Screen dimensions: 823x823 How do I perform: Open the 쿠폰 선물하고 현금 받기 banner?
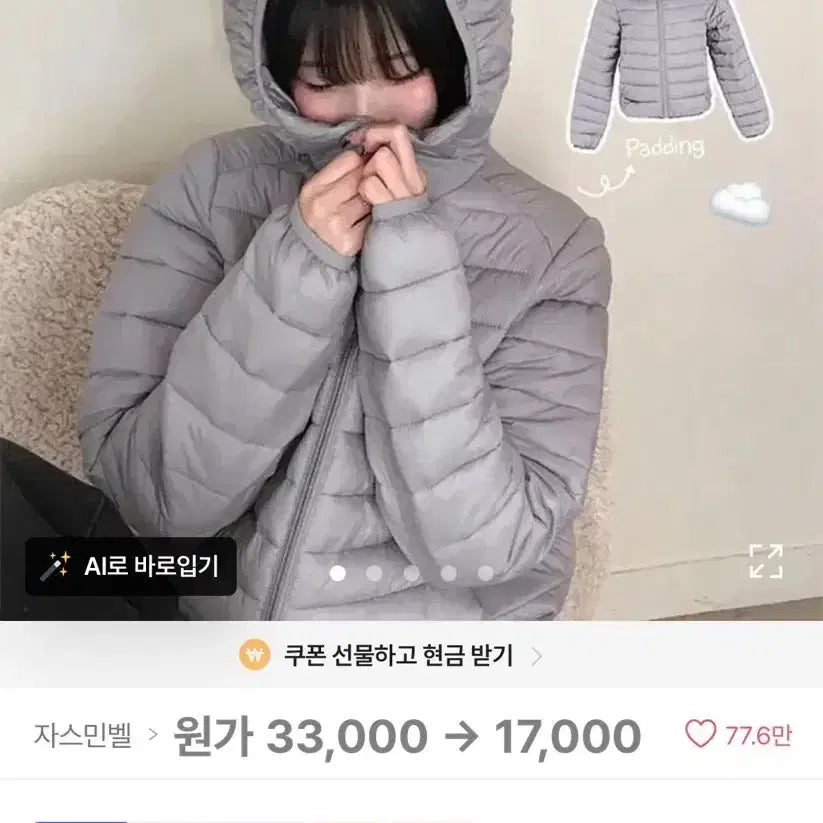[x=392, y=656]
